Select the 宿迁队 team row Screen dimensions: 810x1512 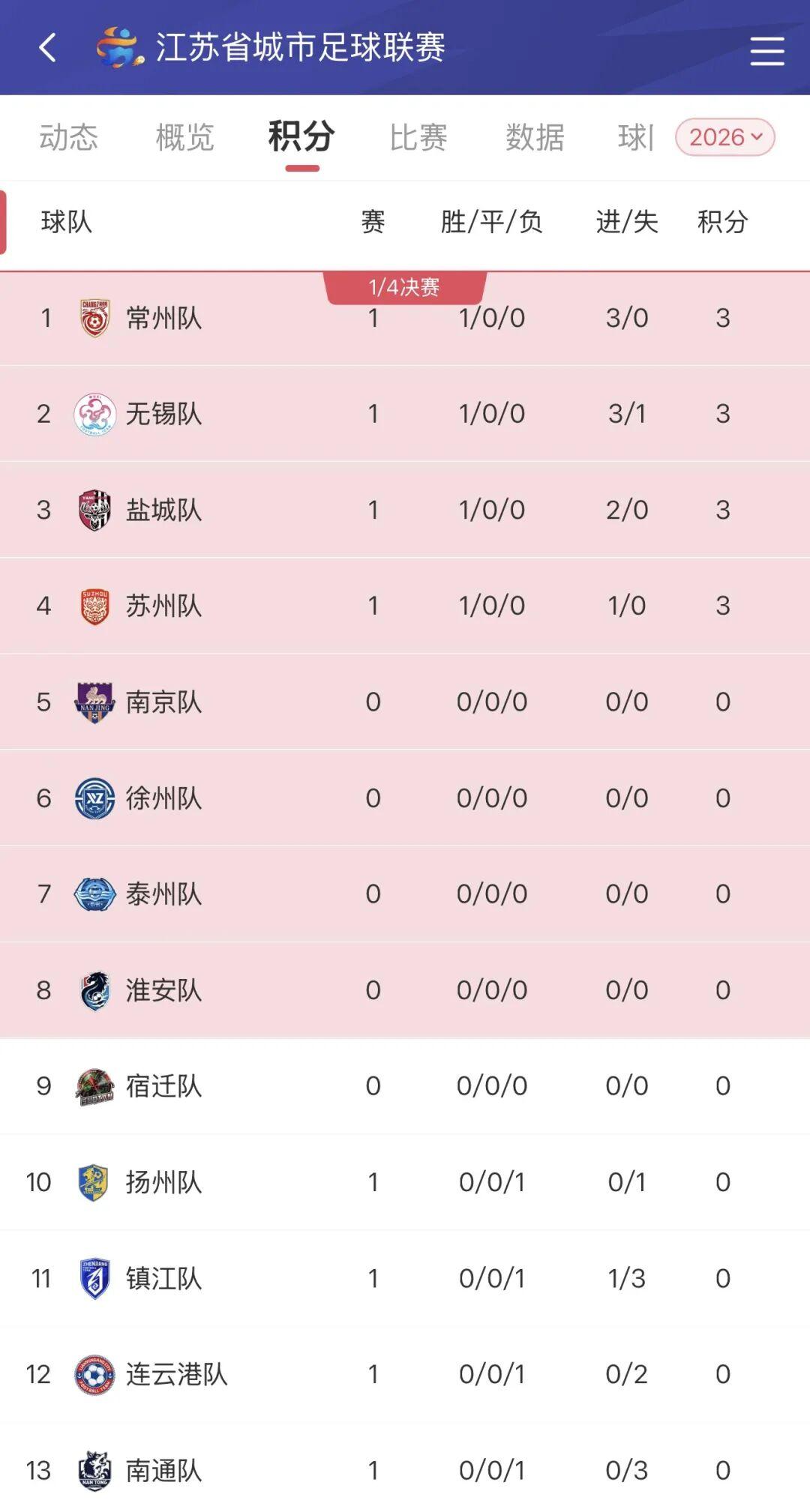coord(163,1086)
